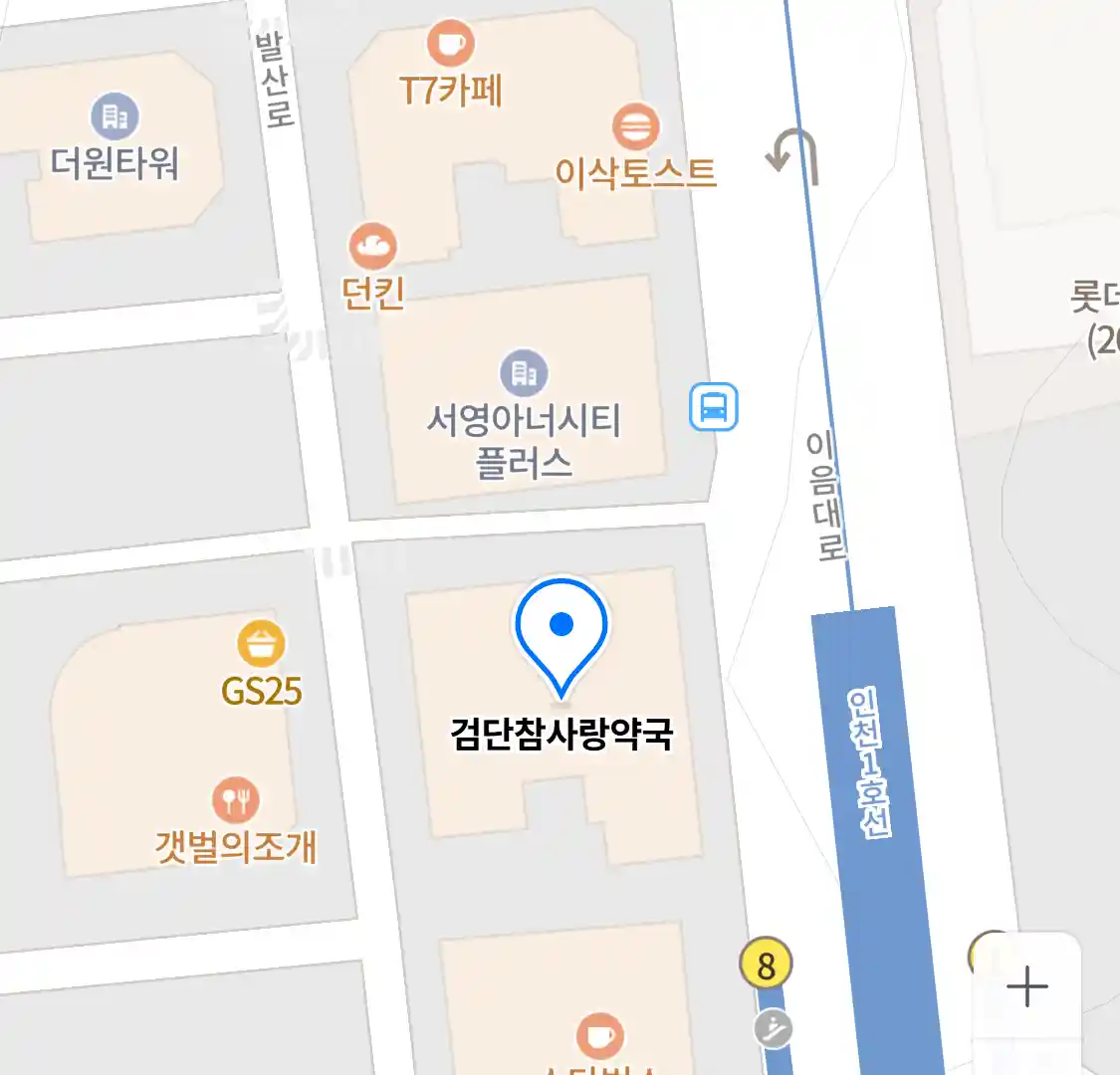Open the 이삭토스트 place marker
This screenshot has width=1120, height=1075.
coord(635,127)
